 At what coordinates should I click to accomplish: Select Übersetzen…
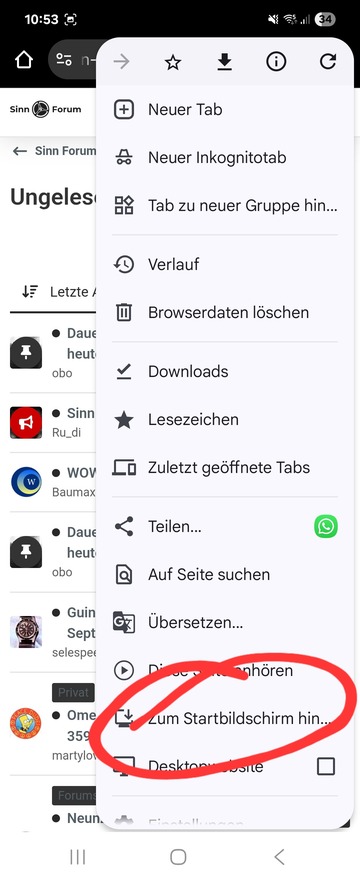(x=225, y=622)
